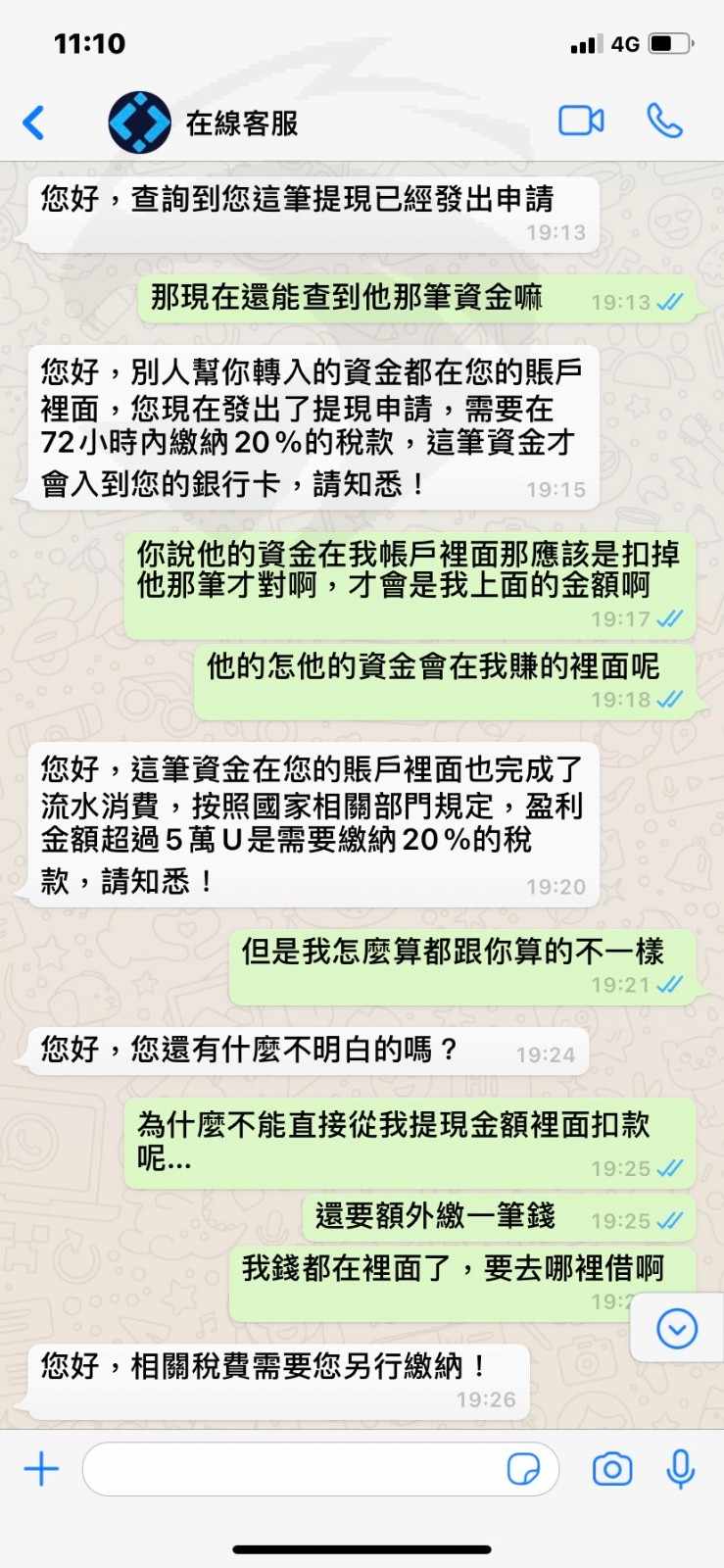Start a video call with 在線客服
The height and width of the screenshot is (1568, 724).
[x=581, y=121]
